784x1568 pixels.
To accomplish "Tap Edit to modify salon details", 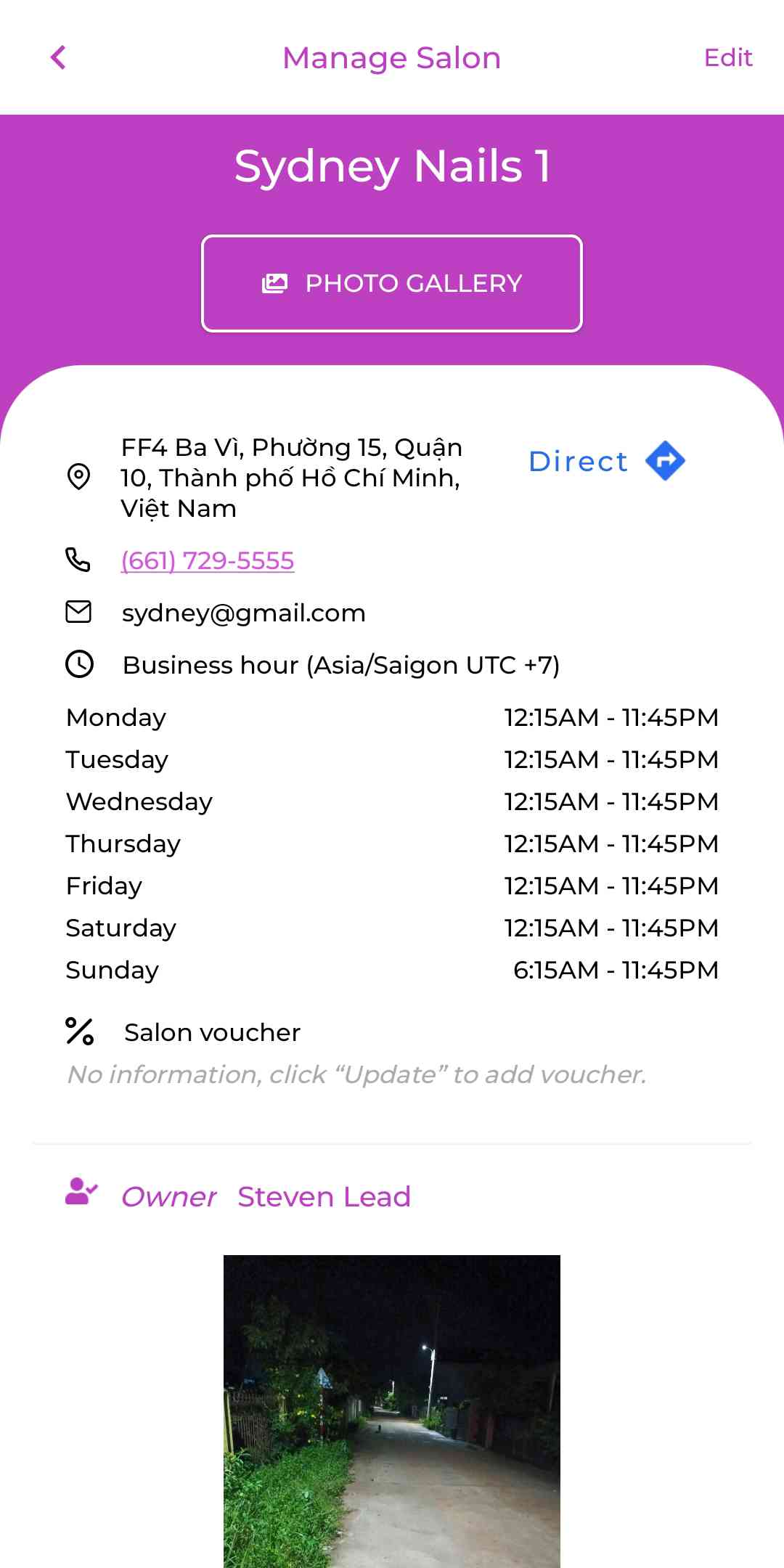I will [x=727, y=57].
